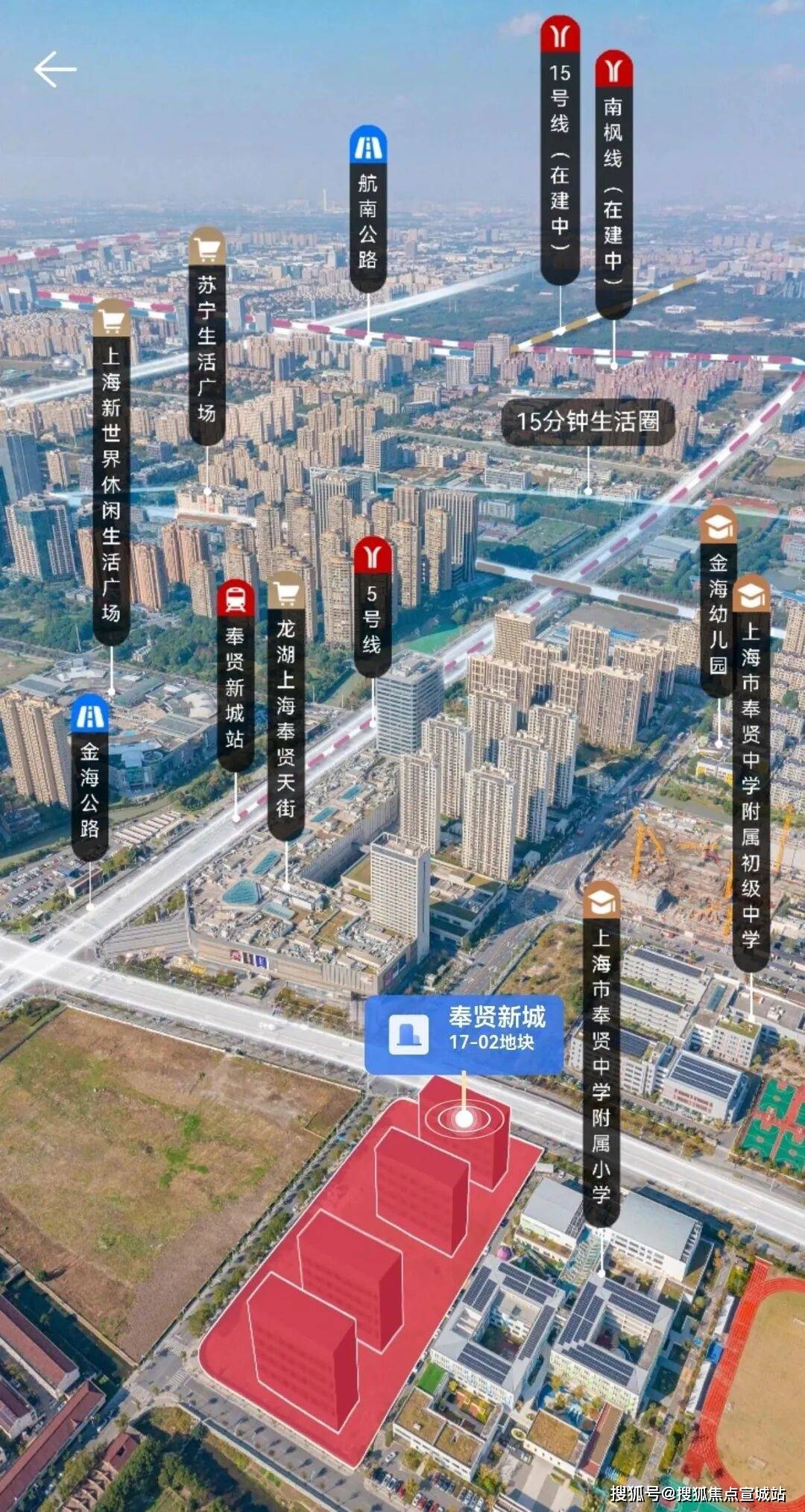
Task: Select the 15号线(在建中) metro label
Action: point(560,149)
